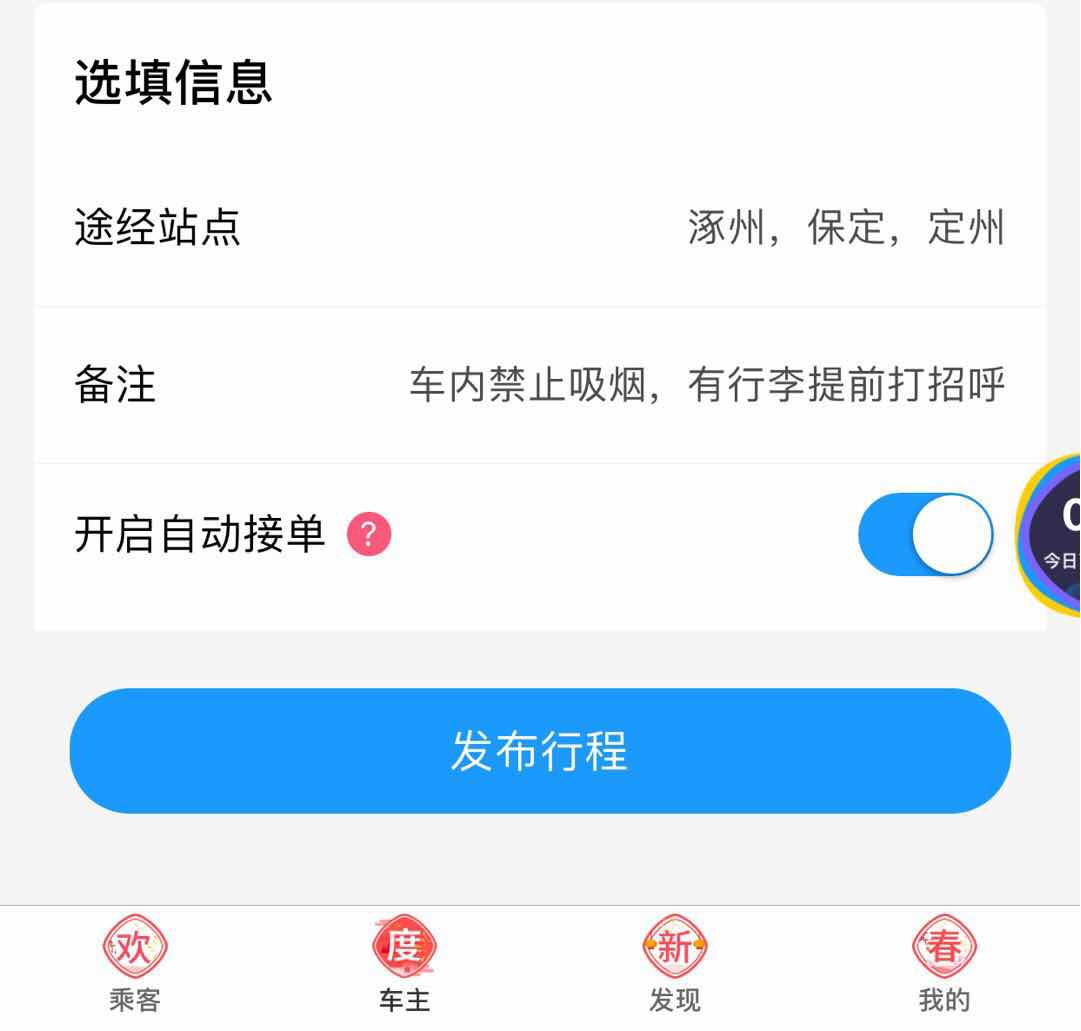Tap the 发布行程 publish button
This screenshot has height=1031, width=1081.
540,750
